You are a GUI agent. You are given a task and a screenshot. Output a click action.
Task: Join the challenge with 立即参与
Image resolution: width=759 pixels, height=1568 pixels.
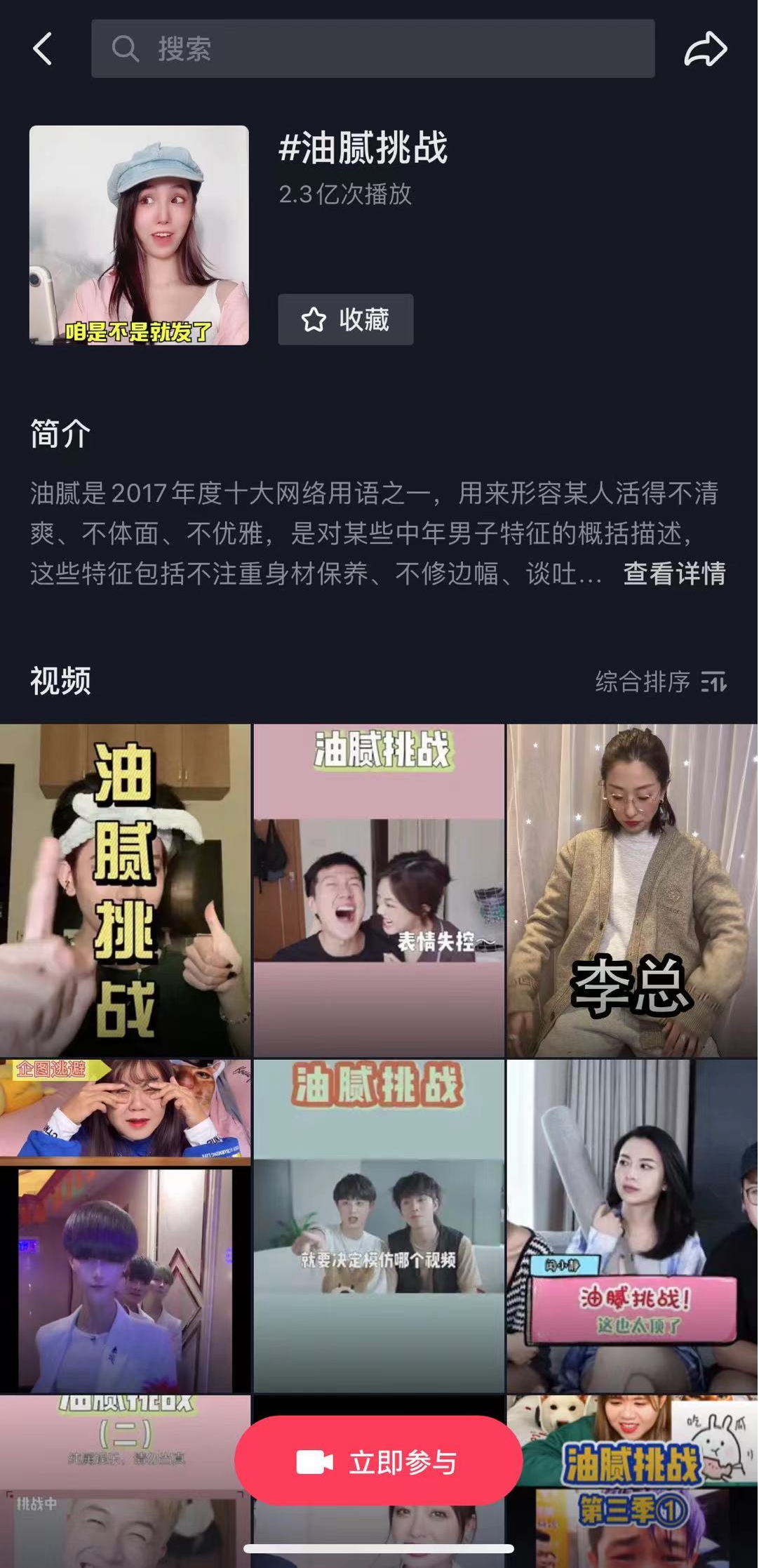[x=379, y=1462]
